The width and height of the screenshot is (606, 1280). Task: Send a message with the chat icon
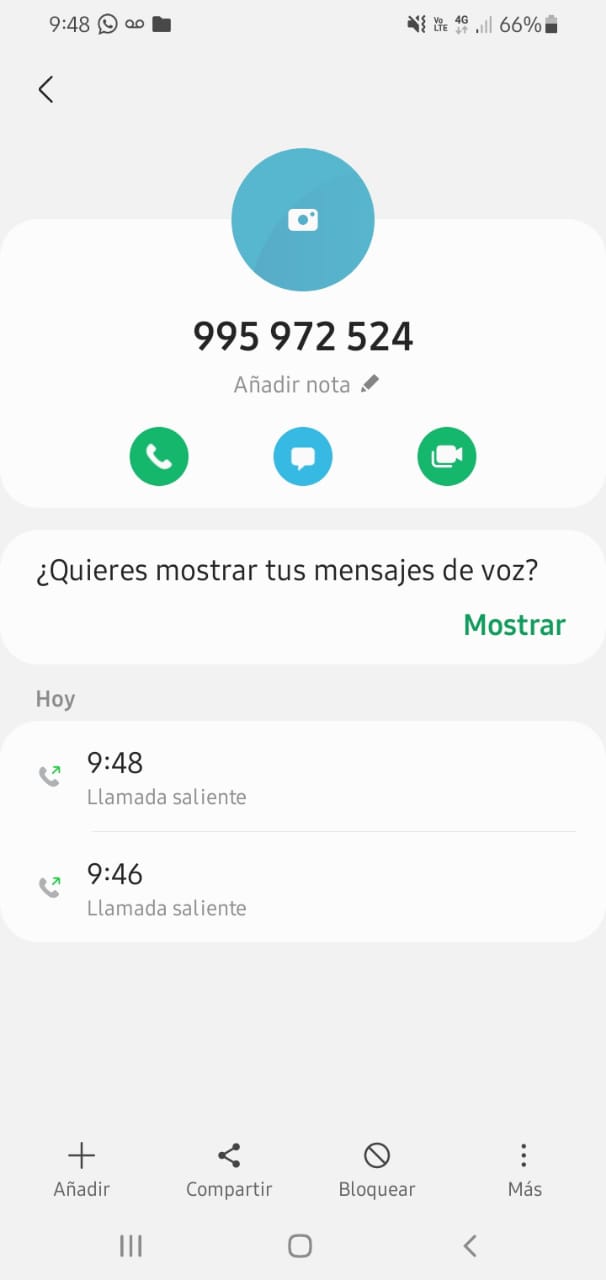303,456
